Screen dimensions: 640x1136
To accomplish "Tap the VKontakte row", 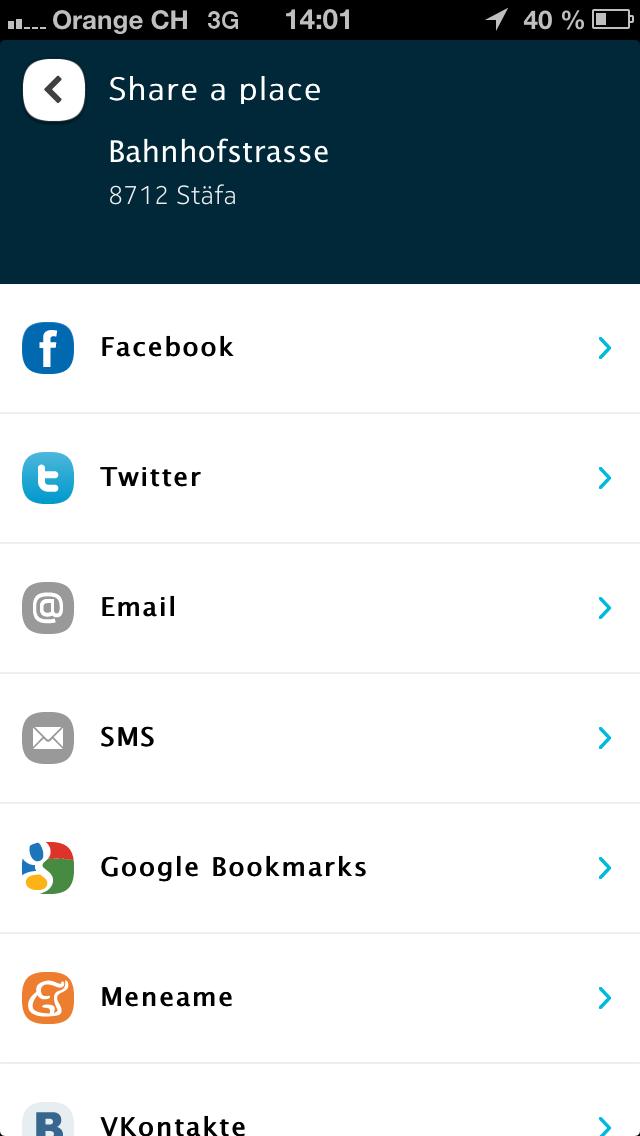I will [x=320, y=1100].
